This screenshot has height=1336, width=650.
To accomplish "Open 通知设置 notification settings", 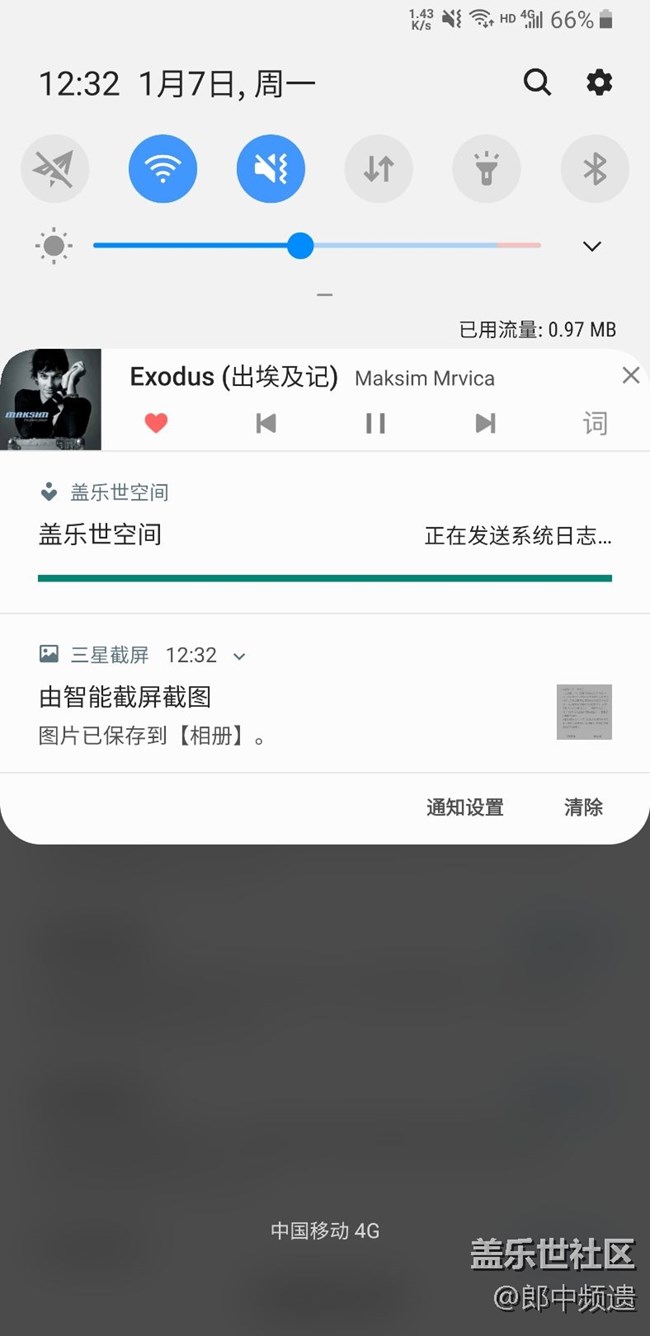I will 465,807.
